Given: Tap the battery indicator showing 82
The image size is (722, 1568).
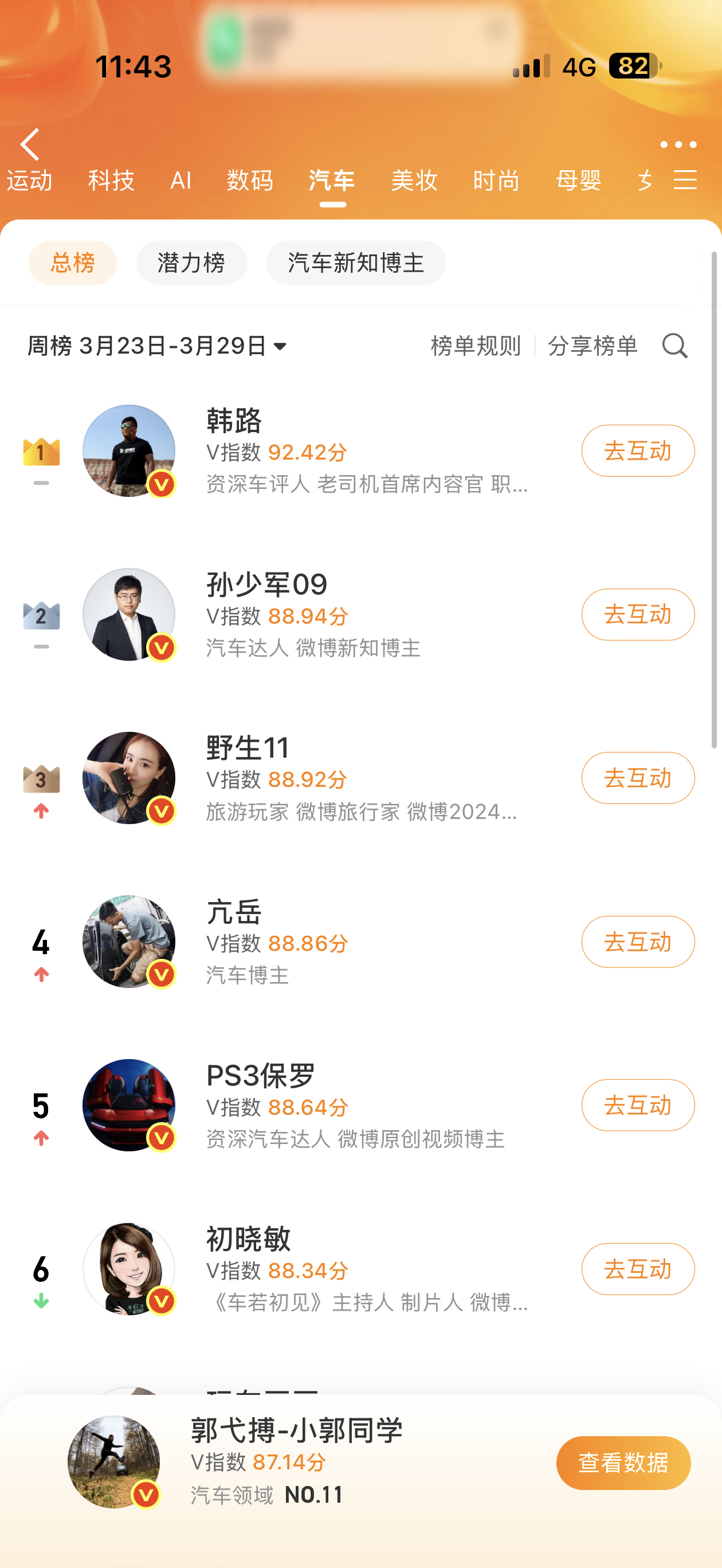Looking at the screenshot, I should [631, 66].
